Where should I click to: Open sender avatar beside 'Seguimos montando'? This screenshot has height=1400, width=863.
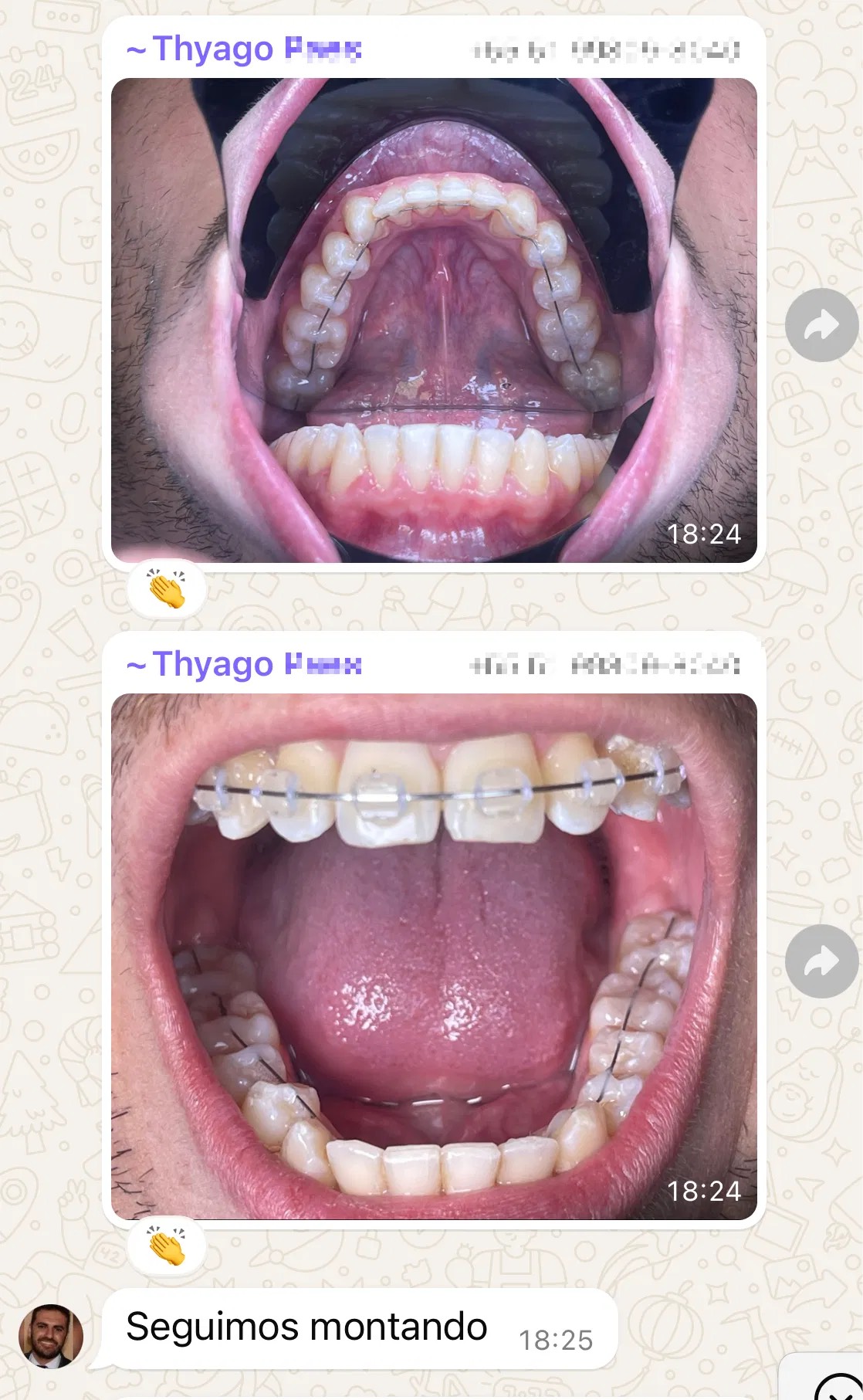point(51,1336)
